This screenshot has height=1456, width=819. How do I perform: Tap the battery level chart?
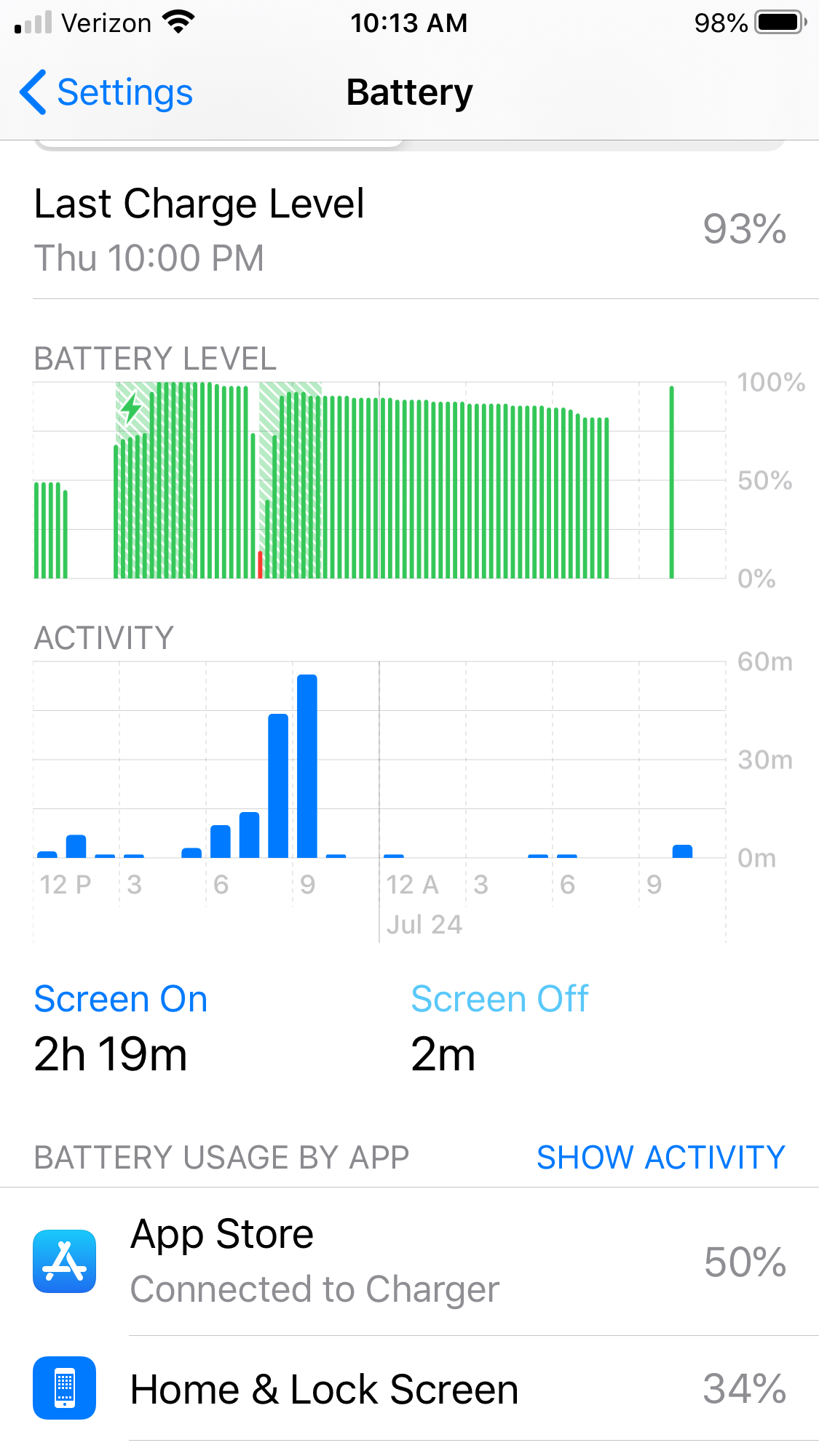click(379, 480)
